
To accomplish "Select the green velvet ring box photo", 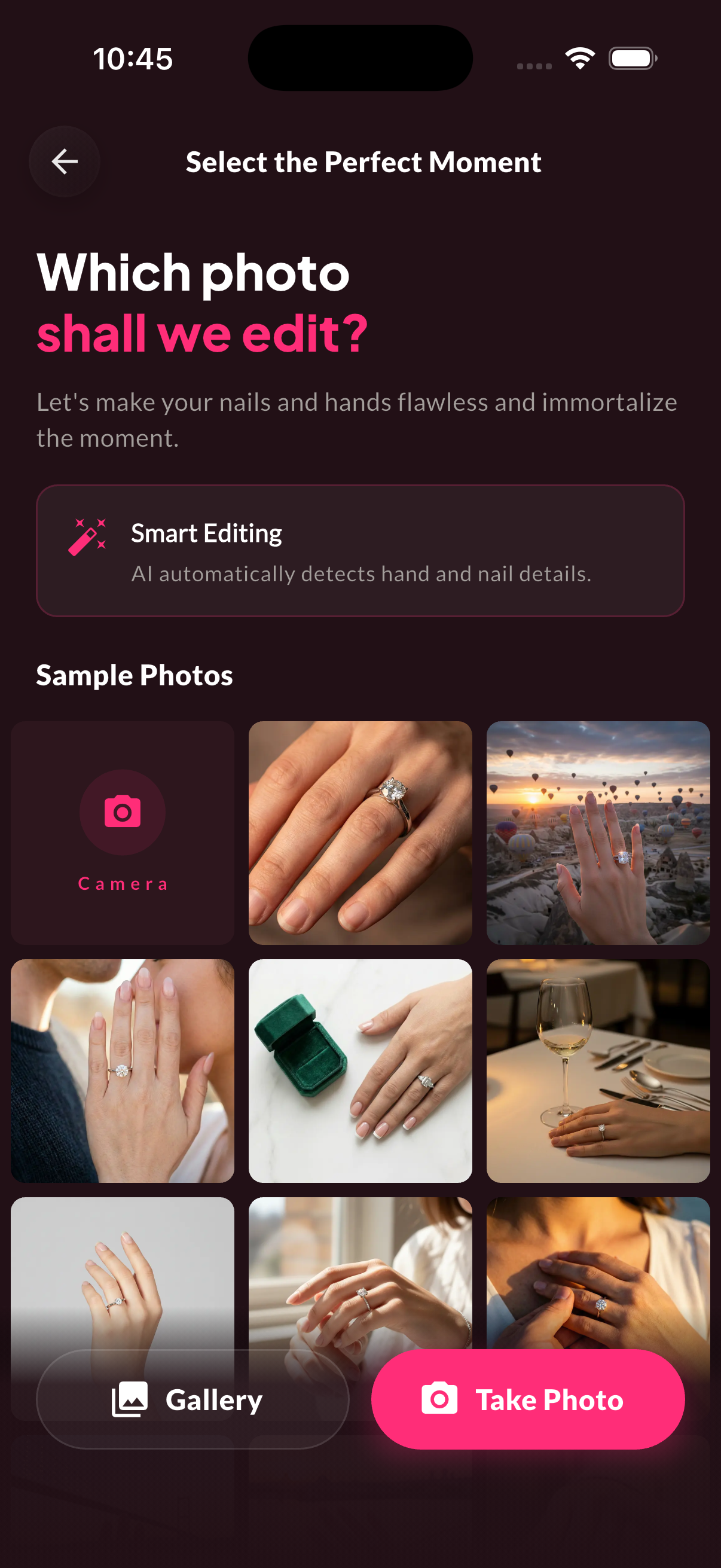I will click(360, 1070).
